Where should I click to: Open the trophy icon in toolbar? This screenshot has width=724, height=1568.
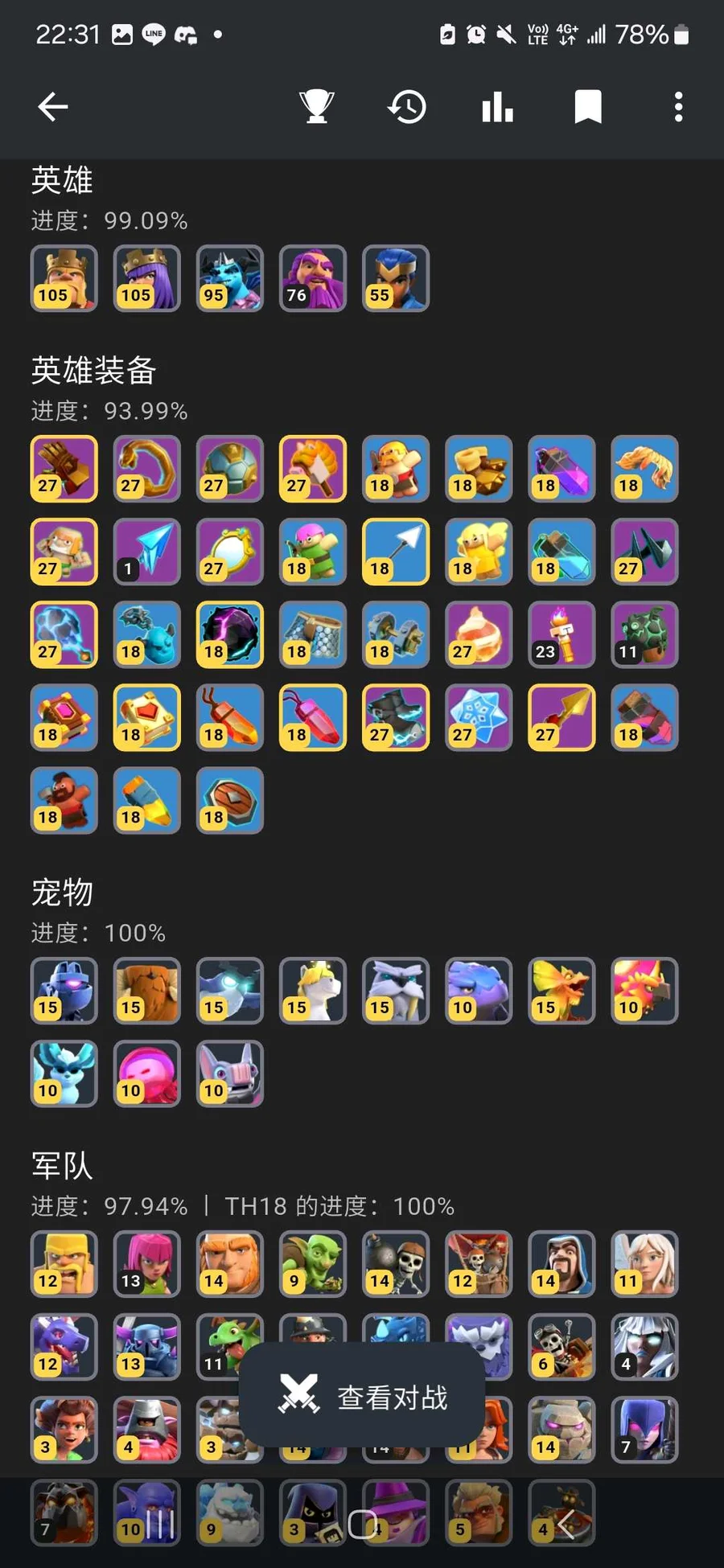coord(316,107)
